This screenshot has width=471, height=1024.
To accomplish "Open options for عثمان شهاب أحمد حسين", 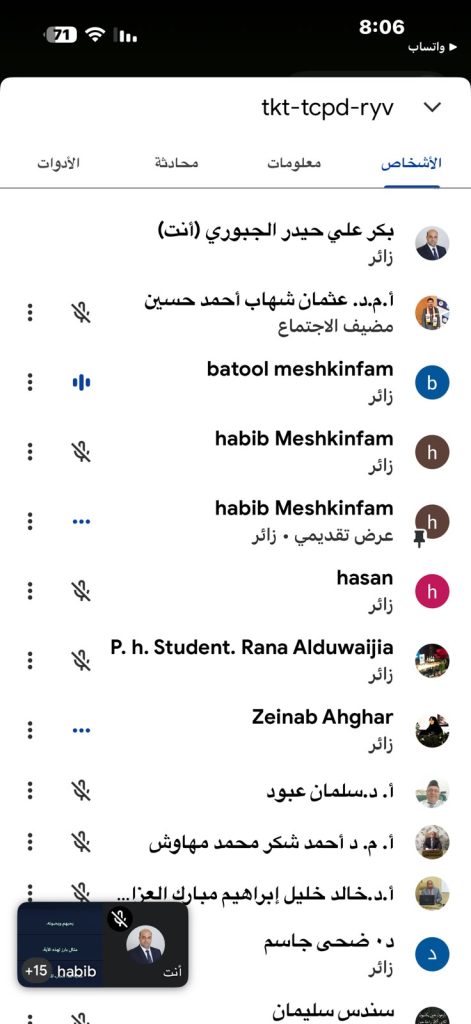I will 30,313.
